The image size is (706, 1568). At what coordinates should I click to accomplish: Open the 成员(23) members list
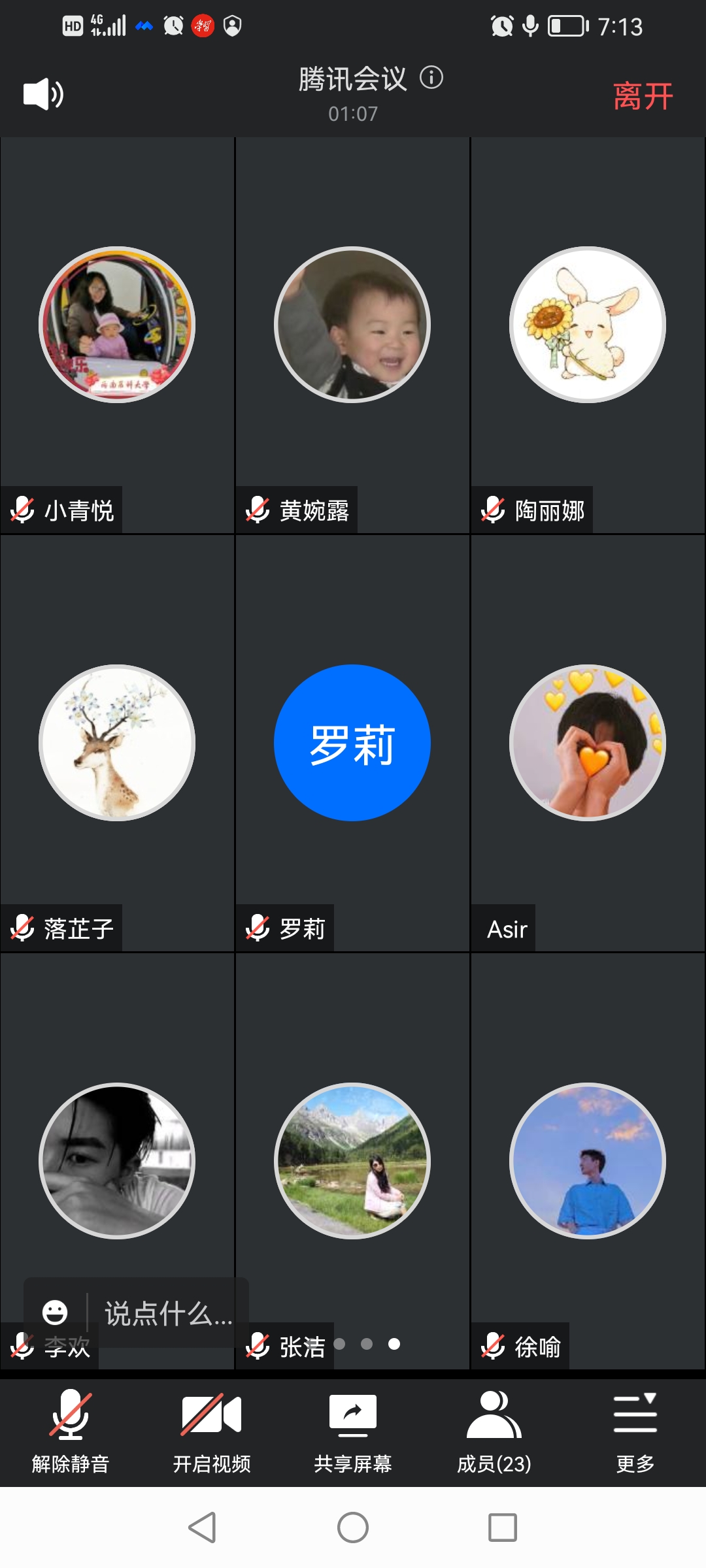point(494,1431)
